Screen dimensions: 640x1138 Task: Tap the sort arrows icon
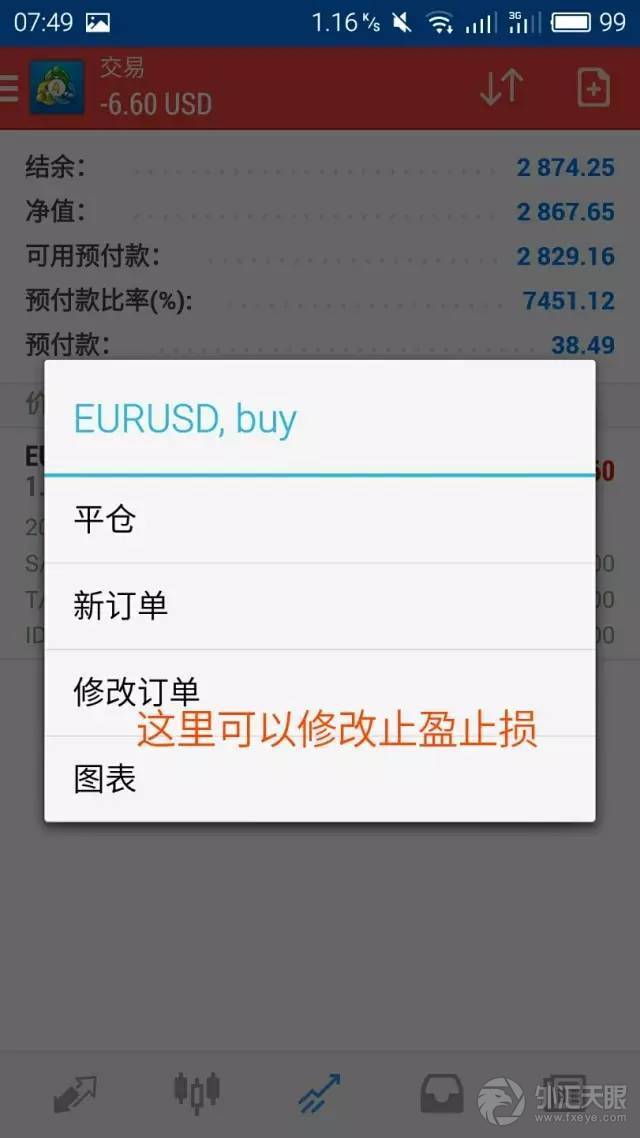(500, 88)
